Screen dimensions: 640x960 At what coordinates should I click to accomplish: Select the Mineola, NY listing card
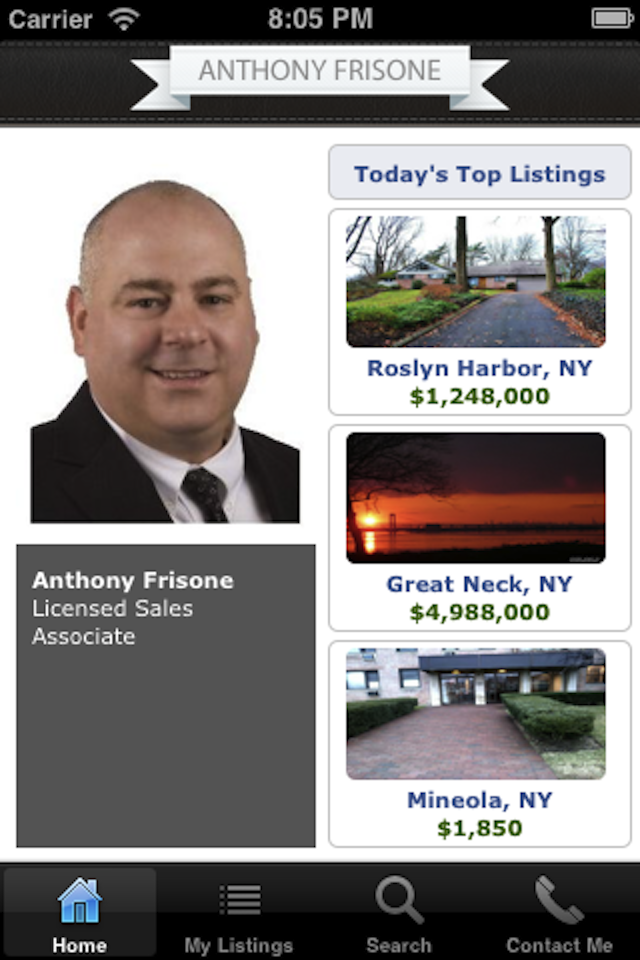click(479, 743)
